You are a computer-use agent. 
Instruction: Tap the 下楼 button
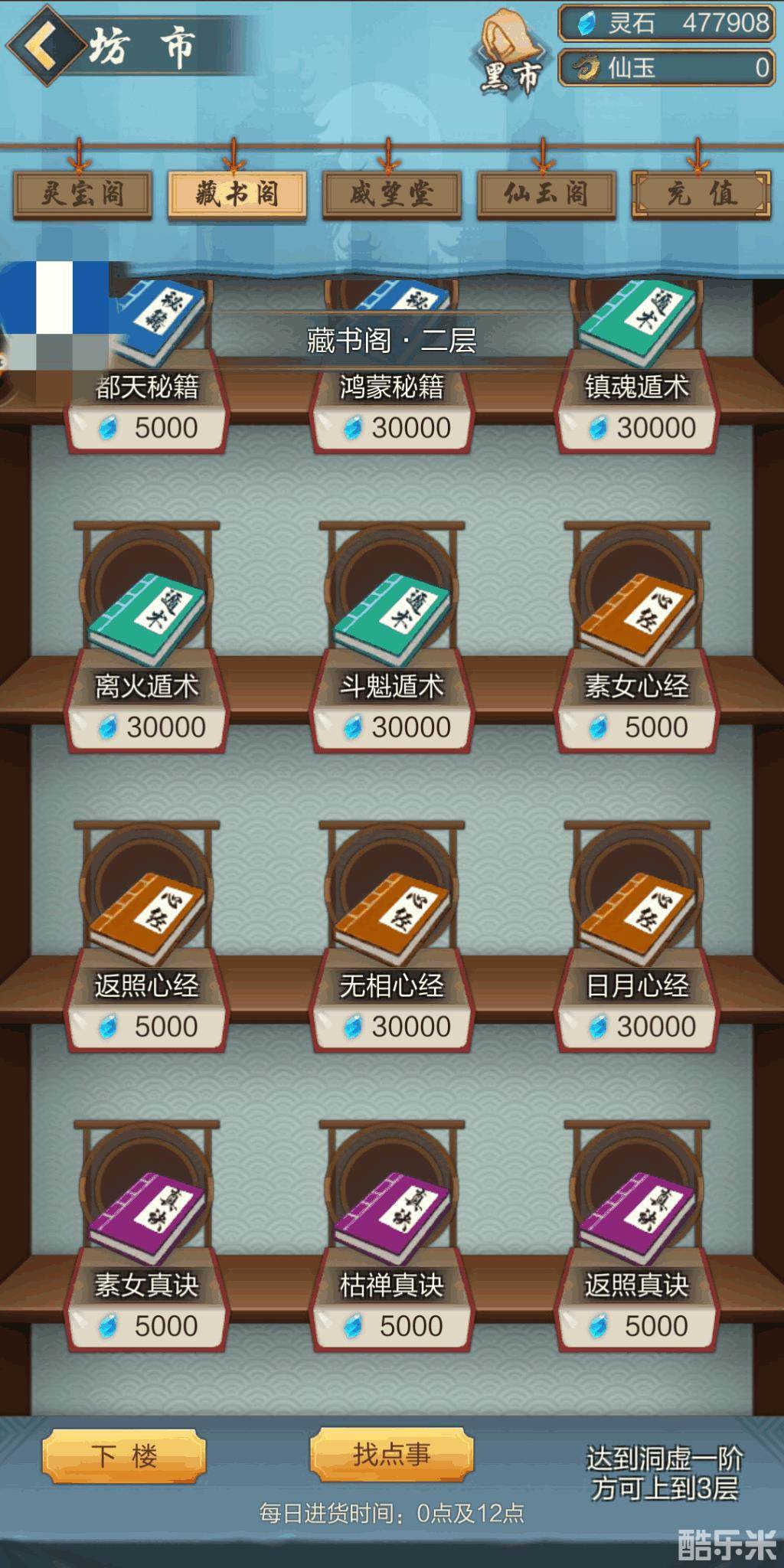coord(124,1455)
